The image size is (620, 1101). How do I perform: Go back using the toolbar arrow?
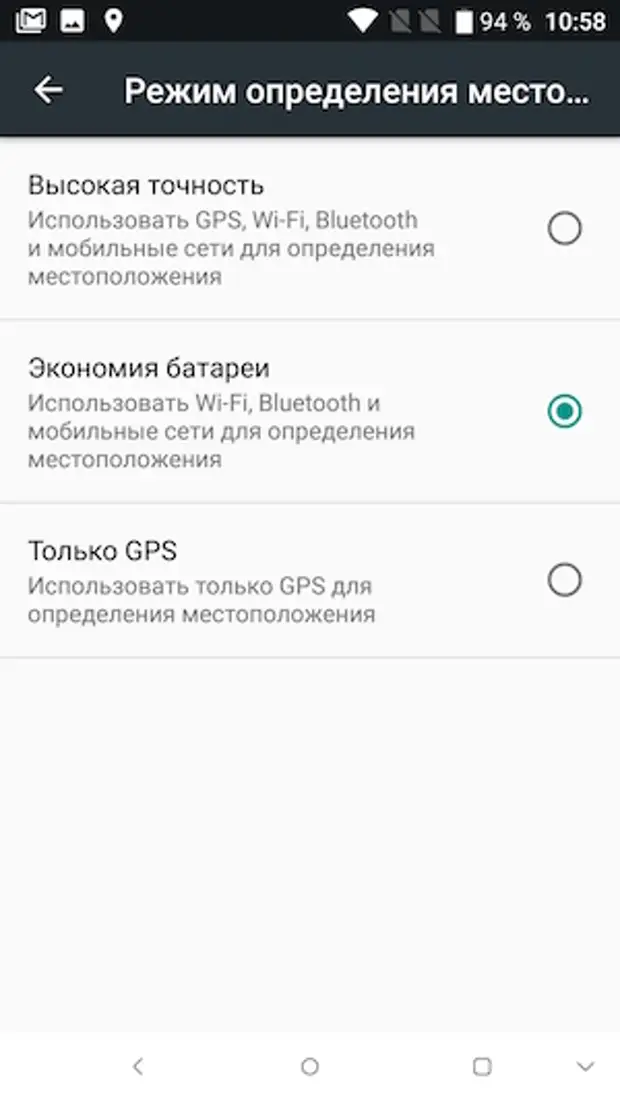[x=48, y=90]
